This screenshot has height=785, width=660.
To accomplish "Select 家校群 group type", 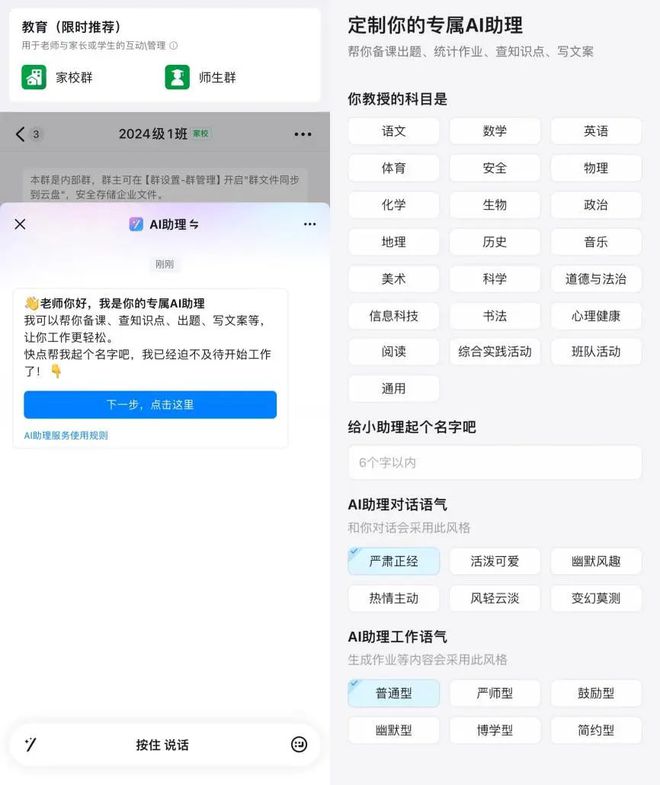I will (x=60, y=77).
